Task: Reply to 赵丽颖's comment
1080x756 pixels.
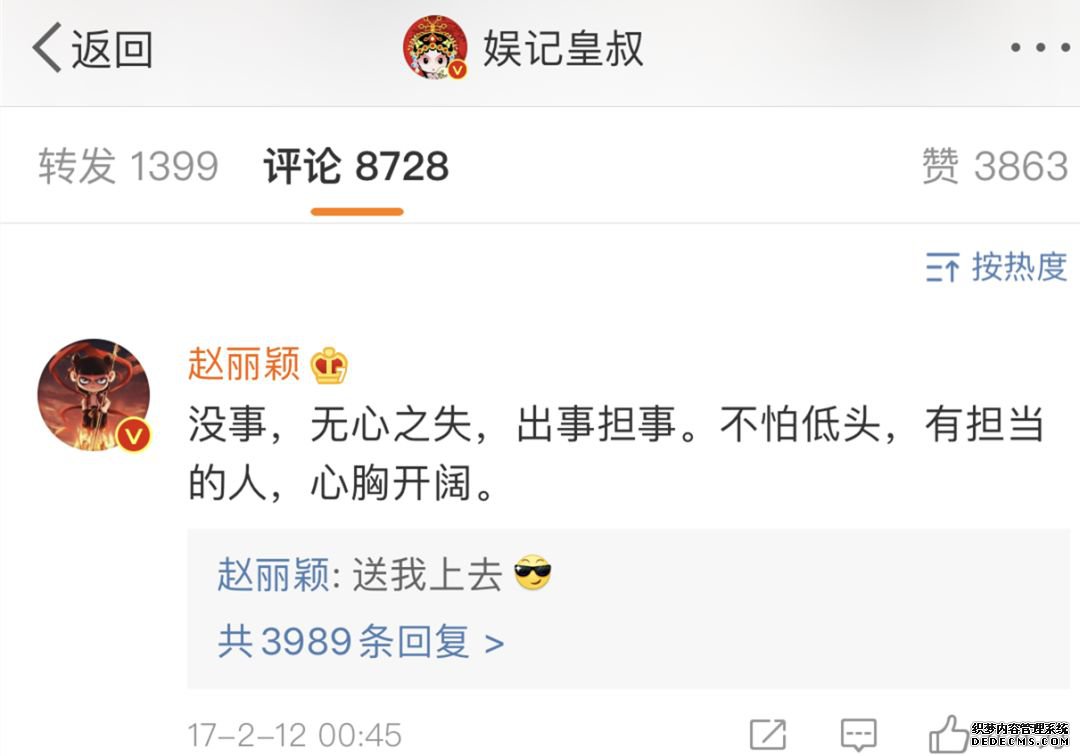Action: 858,735
